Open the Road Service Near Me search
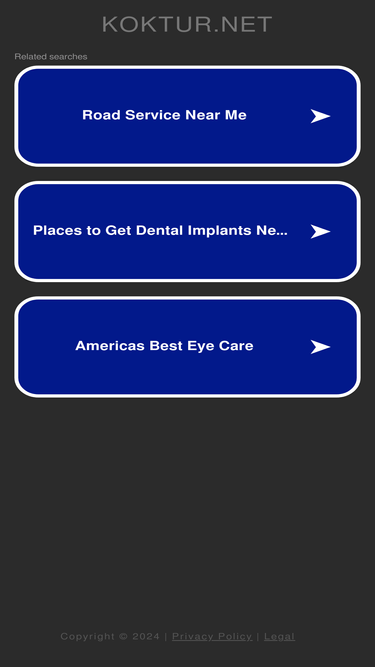Viewport: 375px width, 667px height. click(x=188, y=116)
